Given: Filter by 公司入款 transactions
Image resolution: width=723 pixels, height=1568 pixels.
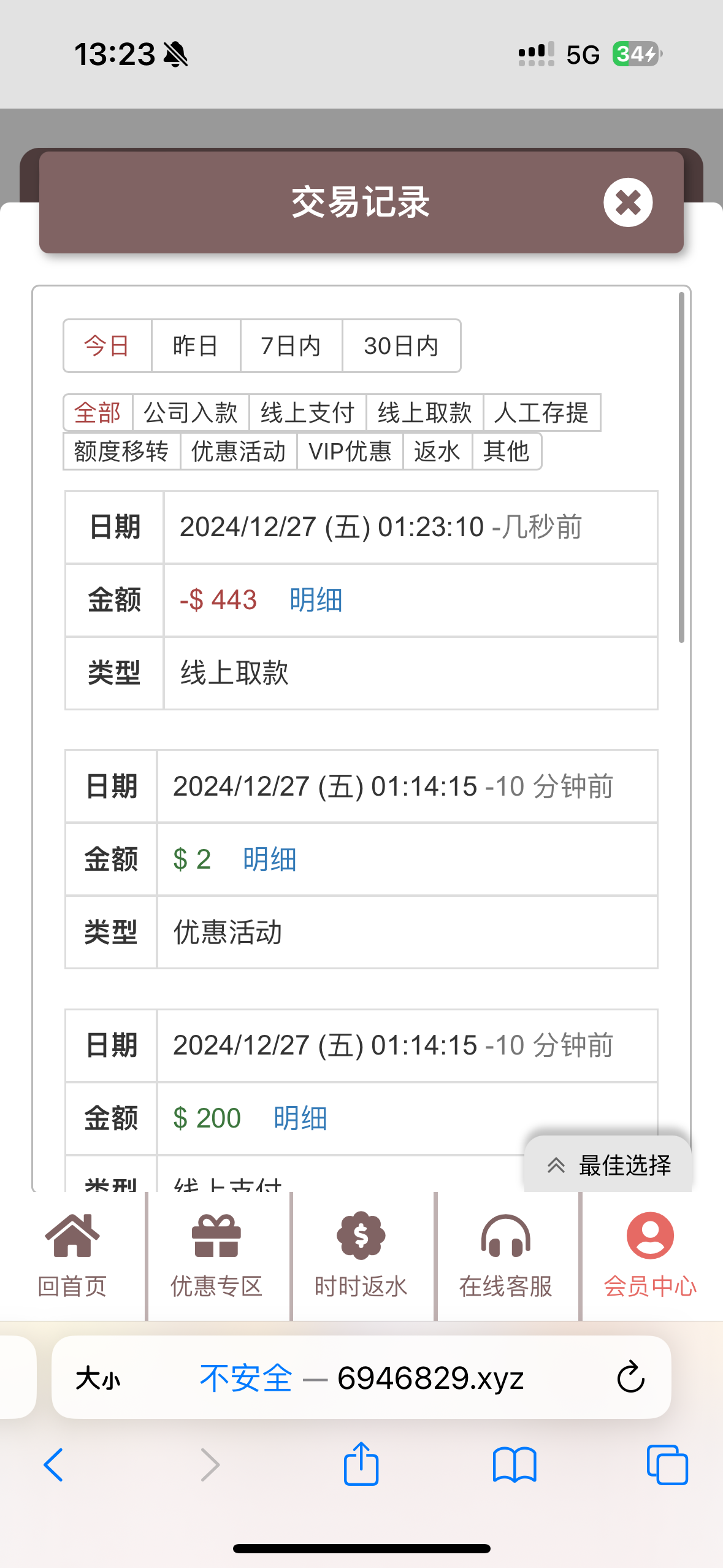Looking at the screenshot, I should (191, 413).
